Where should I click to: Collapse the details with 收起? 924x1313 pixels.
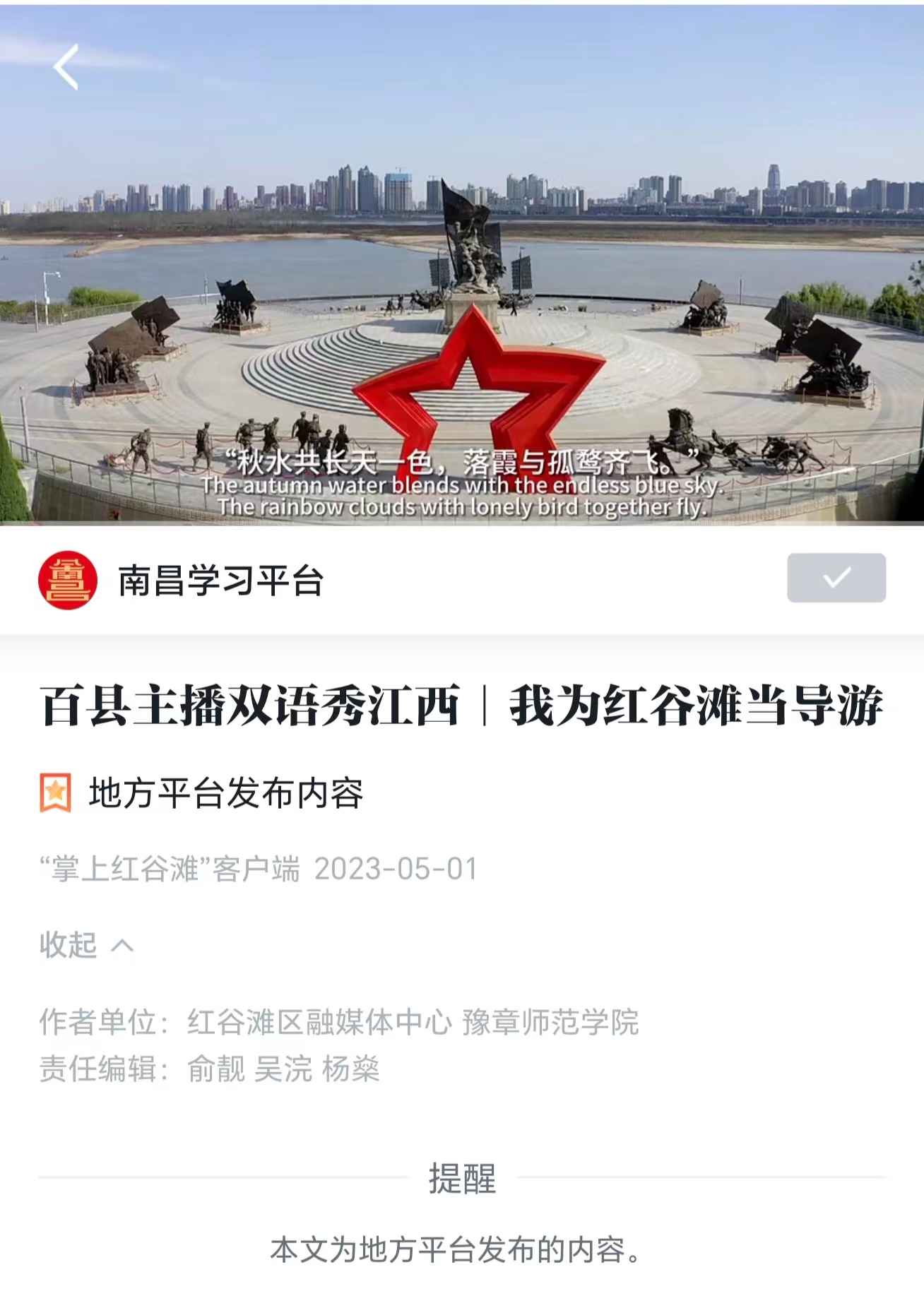pos(85,945)
